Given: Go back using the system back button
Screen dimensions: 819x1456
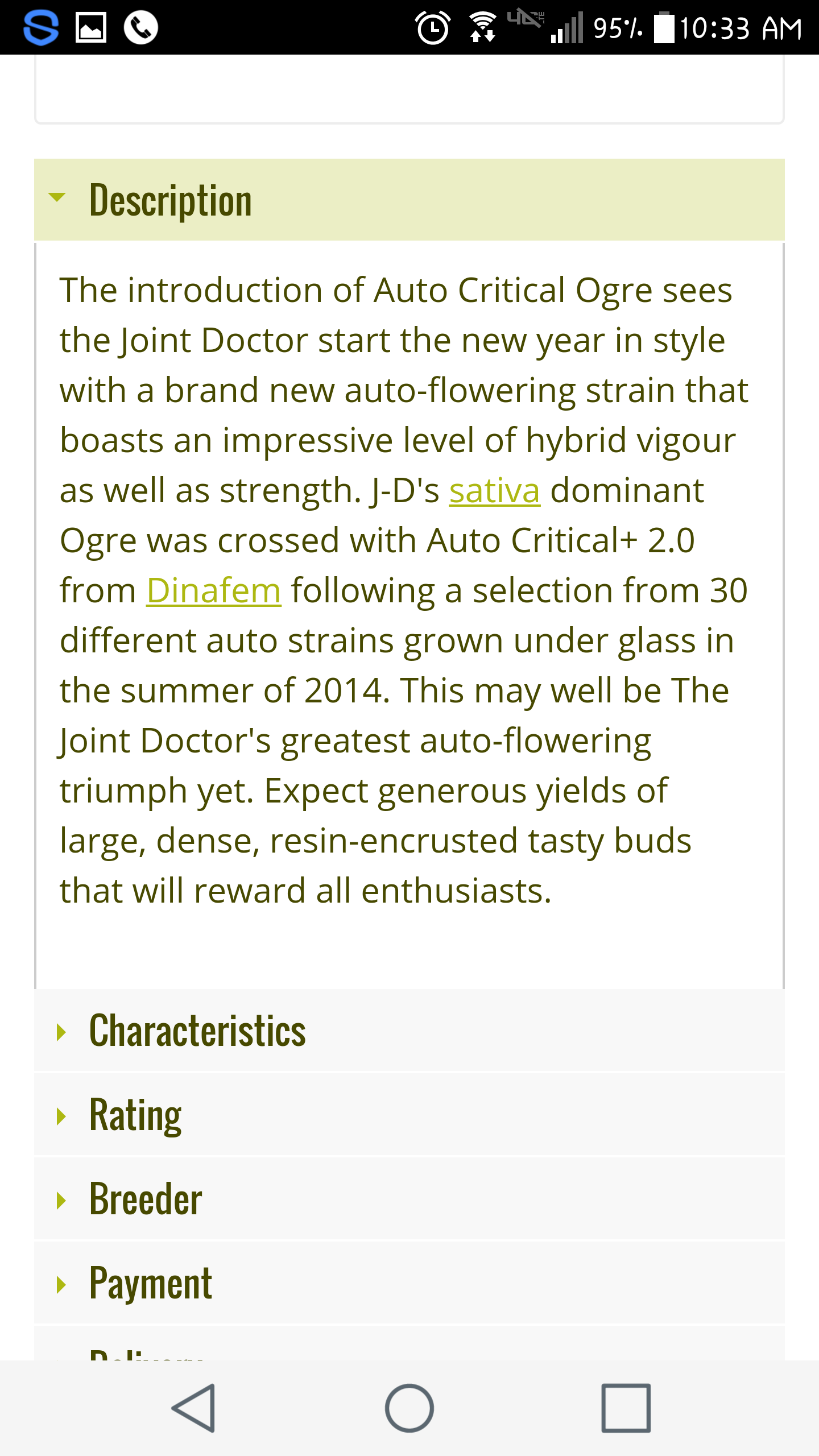Looking at the screenshot, I should [193, 1408].
